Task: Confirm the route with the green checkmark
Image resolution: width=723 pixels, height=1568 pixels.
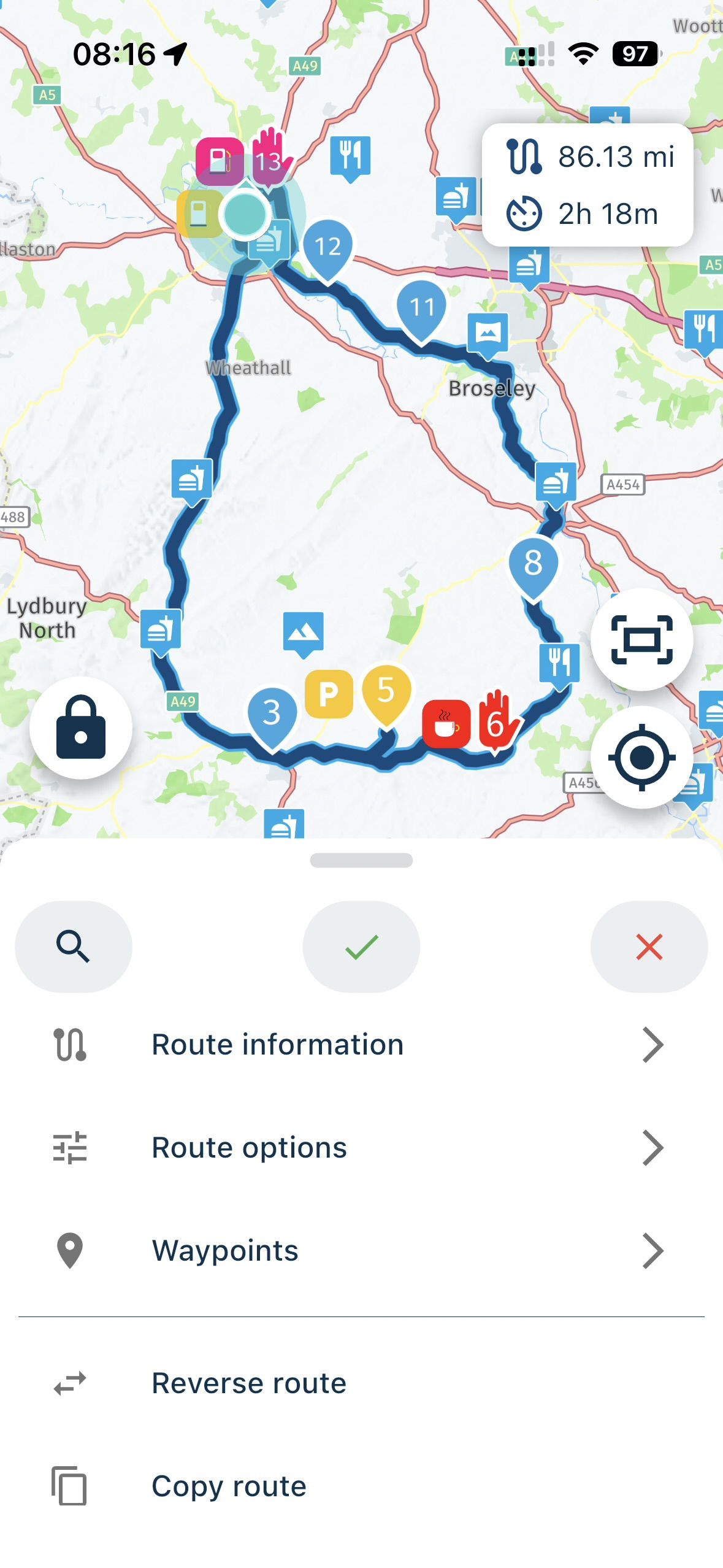Action: point(361,946)
